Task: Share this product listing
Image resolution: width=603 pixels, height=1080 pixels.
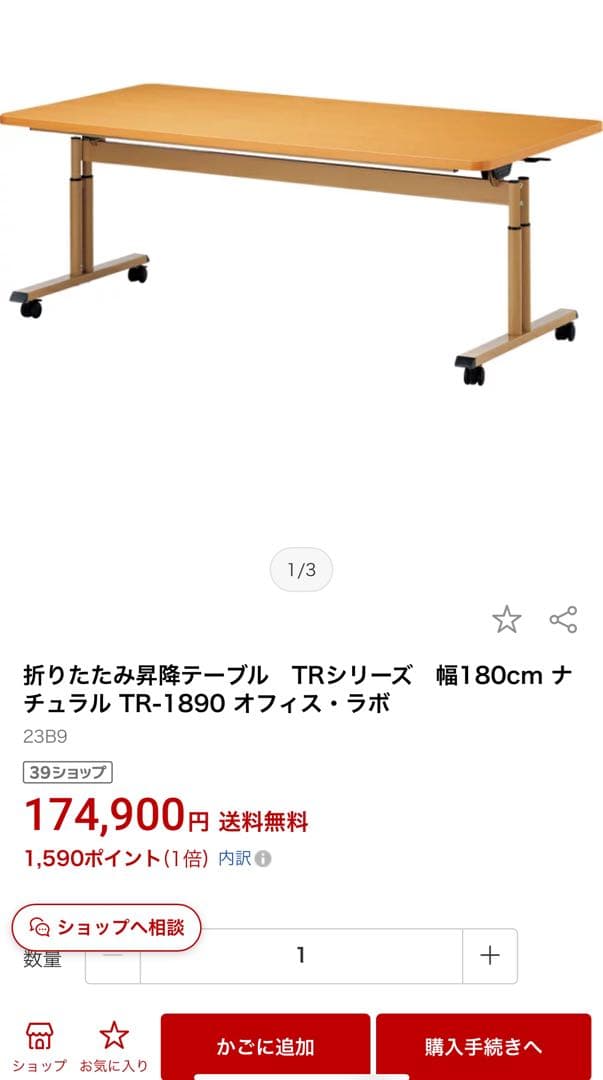Action: pyautogui.click(x=563, y=620)
